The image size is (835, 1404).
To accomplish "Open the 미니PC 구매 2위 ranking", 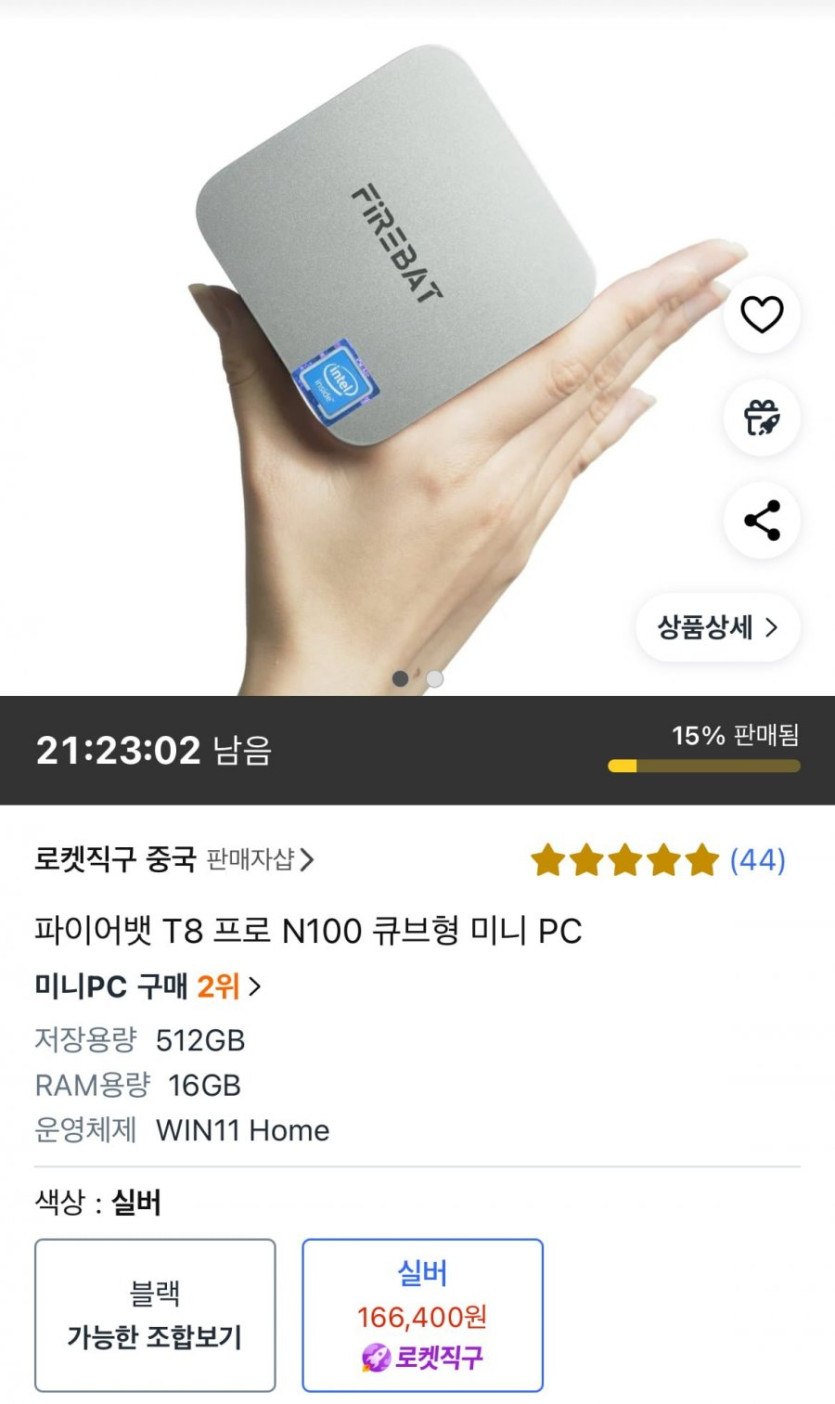I will (148, 987).
